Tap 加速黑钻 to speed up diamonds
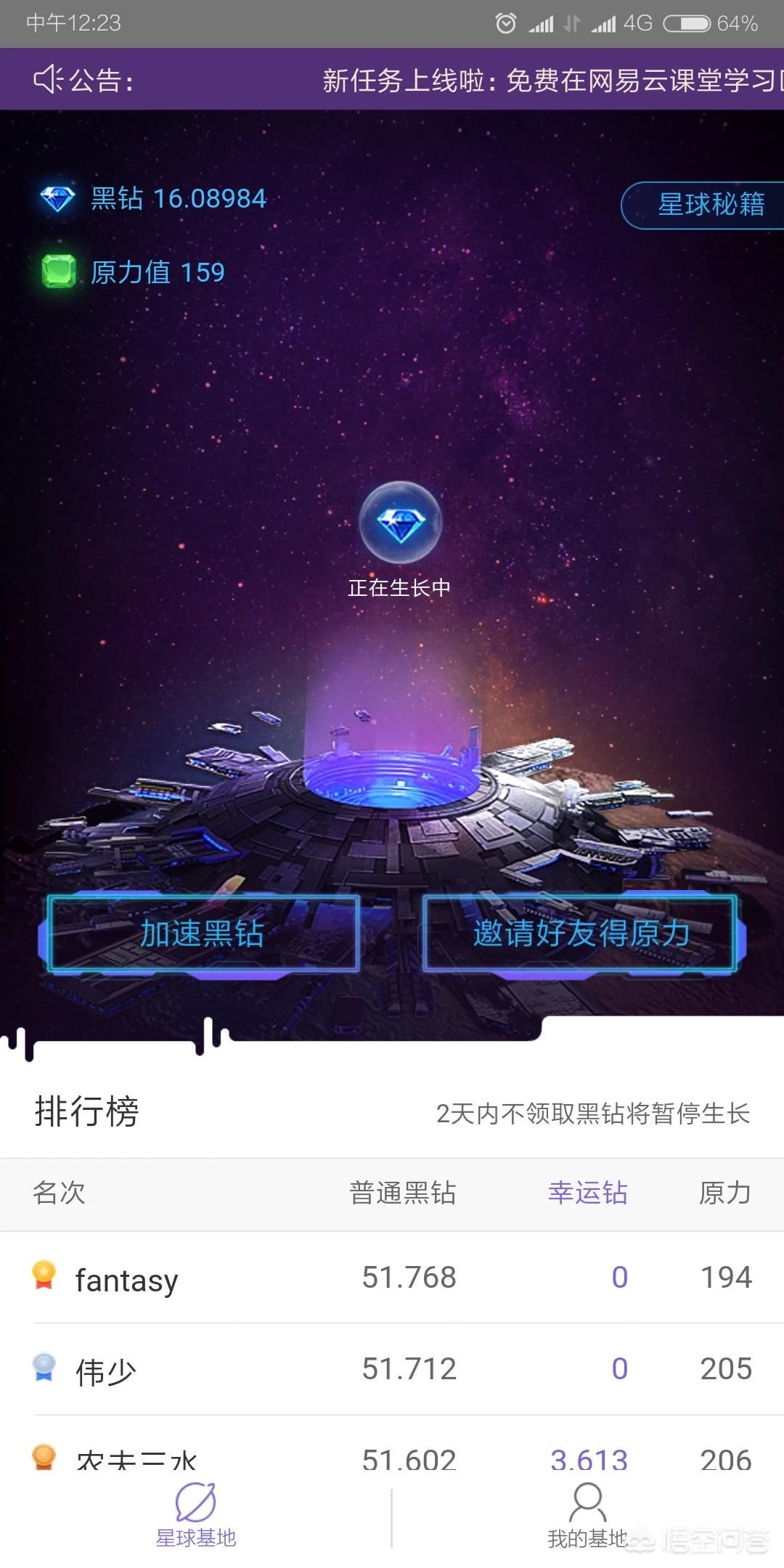The width and height of the screenshot is (784, 1568). (203, 934)
